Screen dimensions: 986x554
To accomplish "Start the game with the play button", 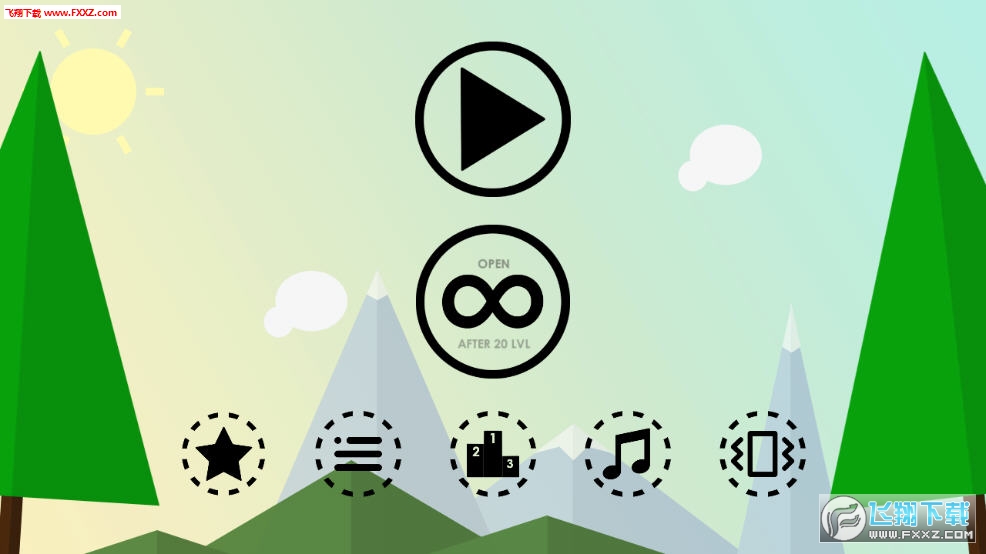I will coord(492,119).
